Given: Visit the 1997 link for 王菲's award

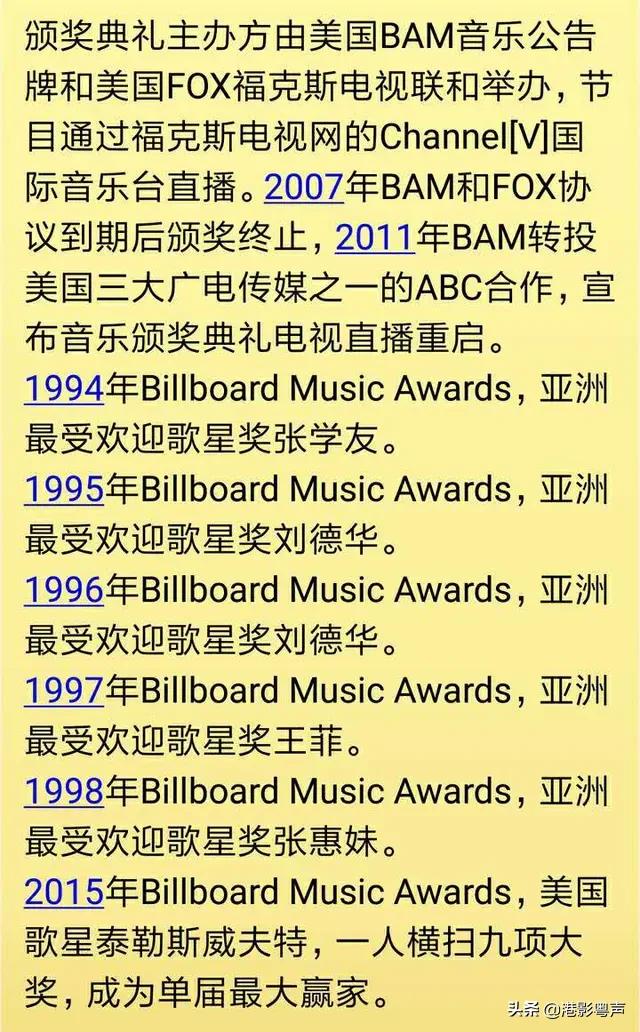Looking at the screenshot, I should [65, 691].
